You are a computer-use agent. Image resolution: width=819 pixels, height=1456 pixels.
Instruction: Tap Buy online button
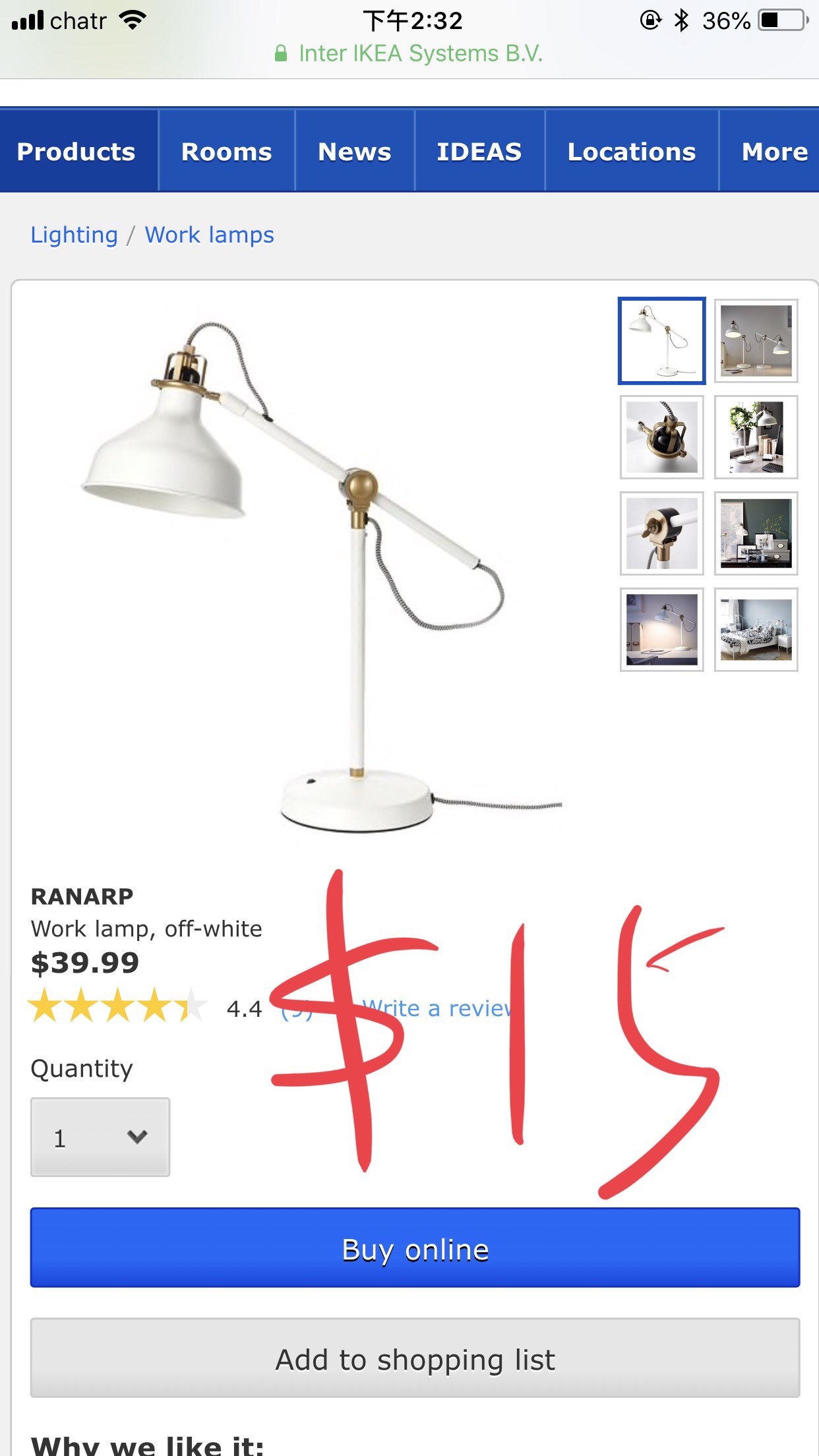[415, 1248]
